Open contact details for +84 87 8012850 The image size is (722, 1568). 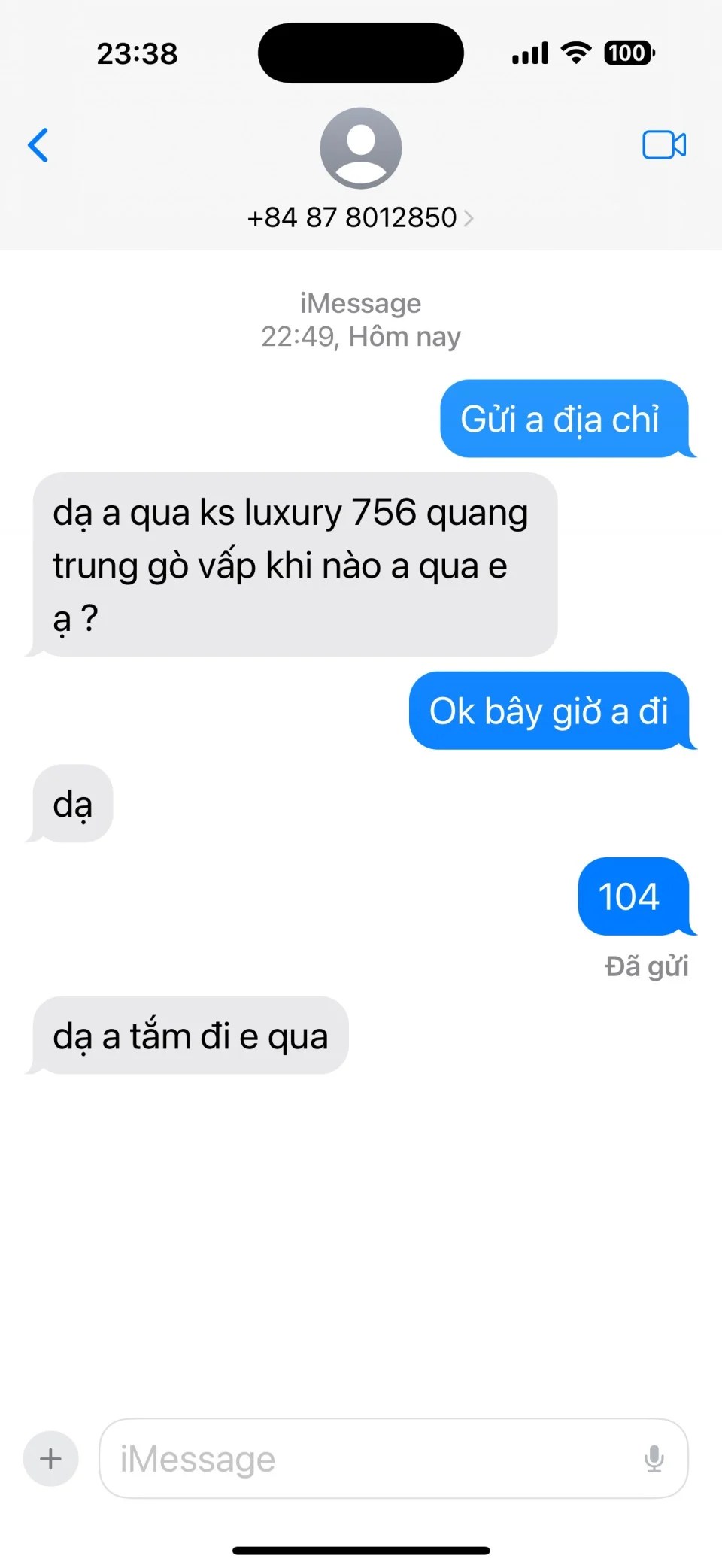coord(360,217)
